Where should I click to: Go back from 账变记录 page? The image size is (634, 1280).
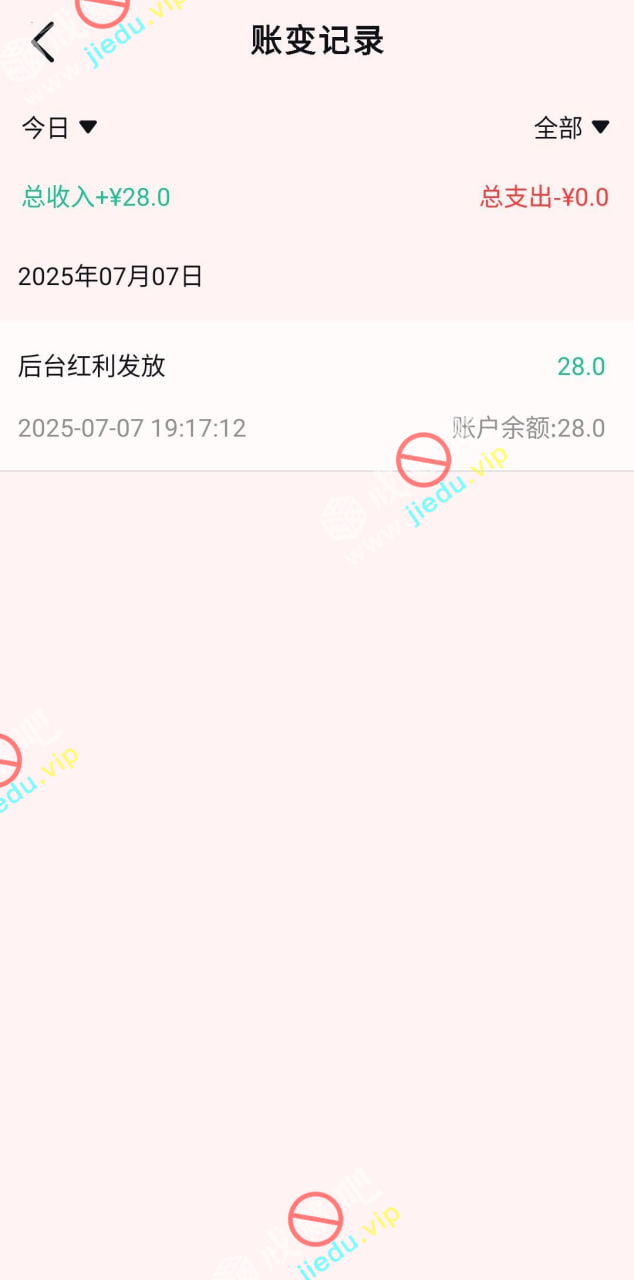[42, 42]
